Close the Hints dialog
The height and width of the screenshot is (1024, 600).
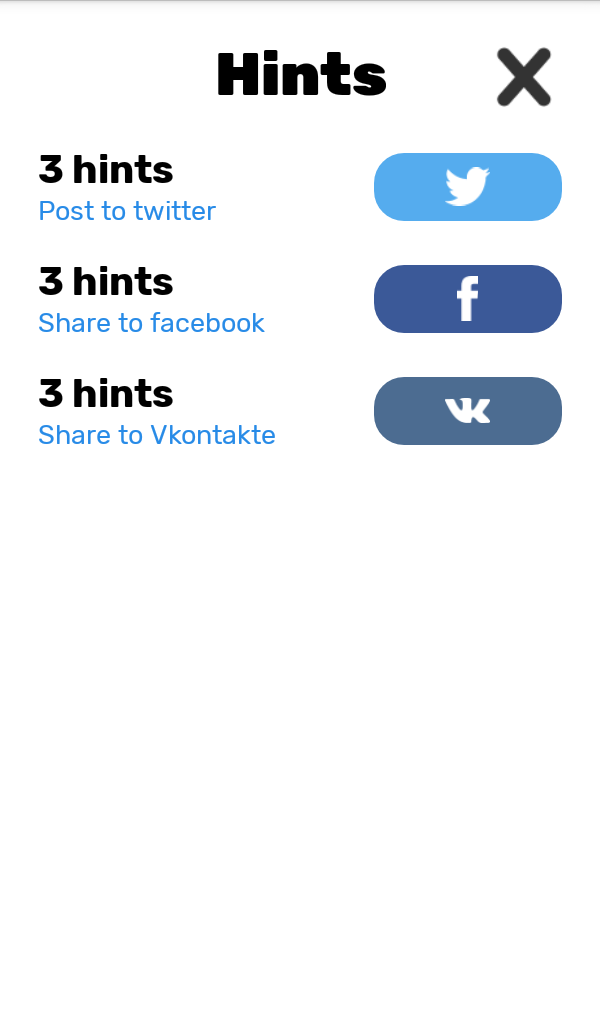(x=524, y=77)
